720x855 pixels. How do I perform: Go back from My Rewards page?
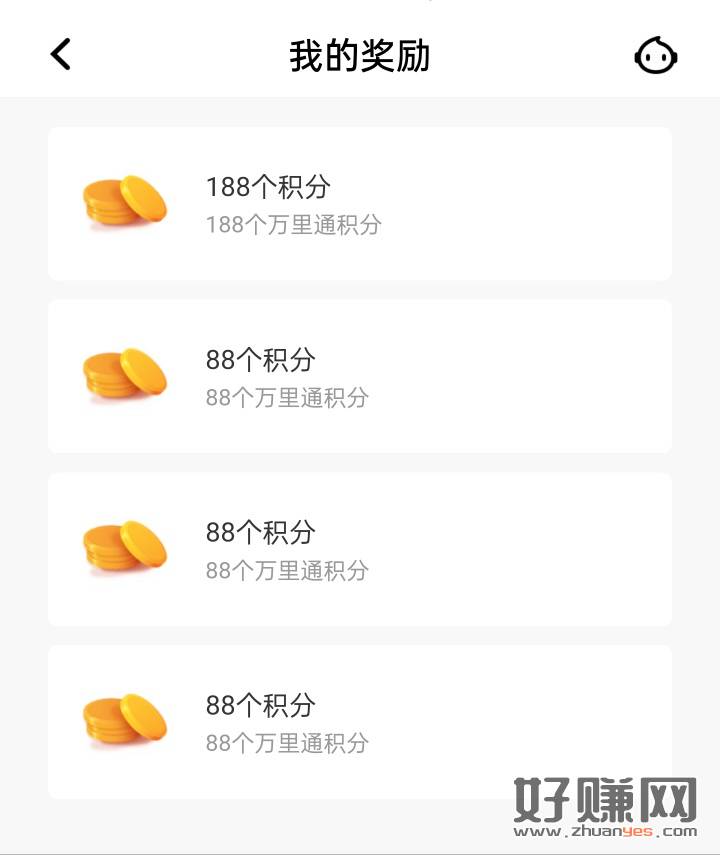[61, 54]
